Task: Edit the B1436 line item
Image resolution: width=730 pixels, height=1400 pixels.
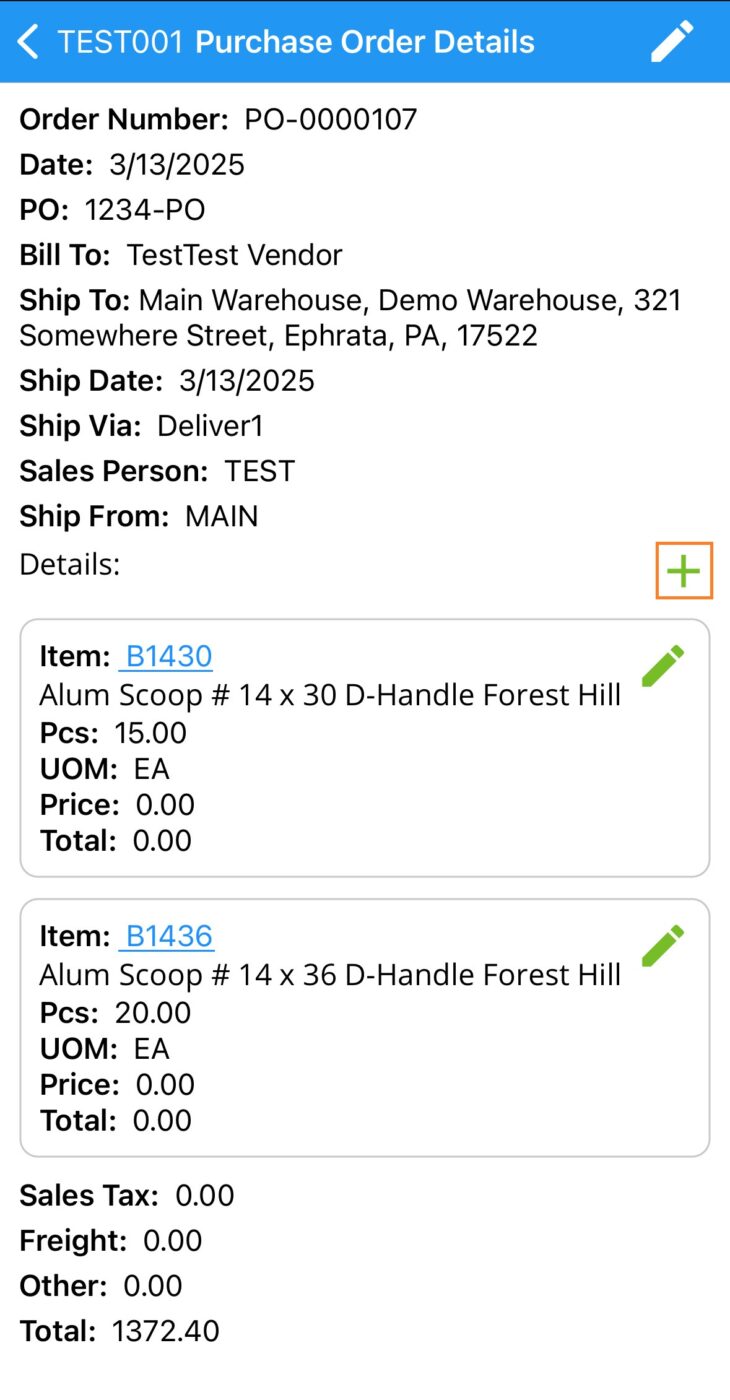Action: pos(663,946)
